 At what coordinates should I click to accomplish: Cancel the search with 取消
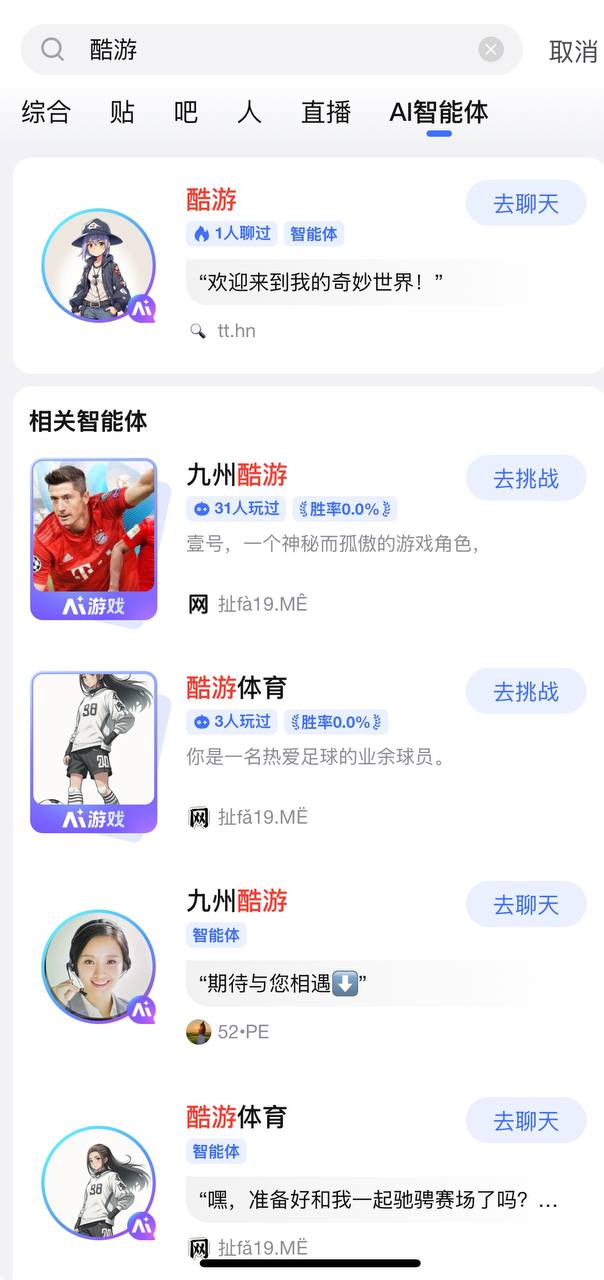click(573, 51)
